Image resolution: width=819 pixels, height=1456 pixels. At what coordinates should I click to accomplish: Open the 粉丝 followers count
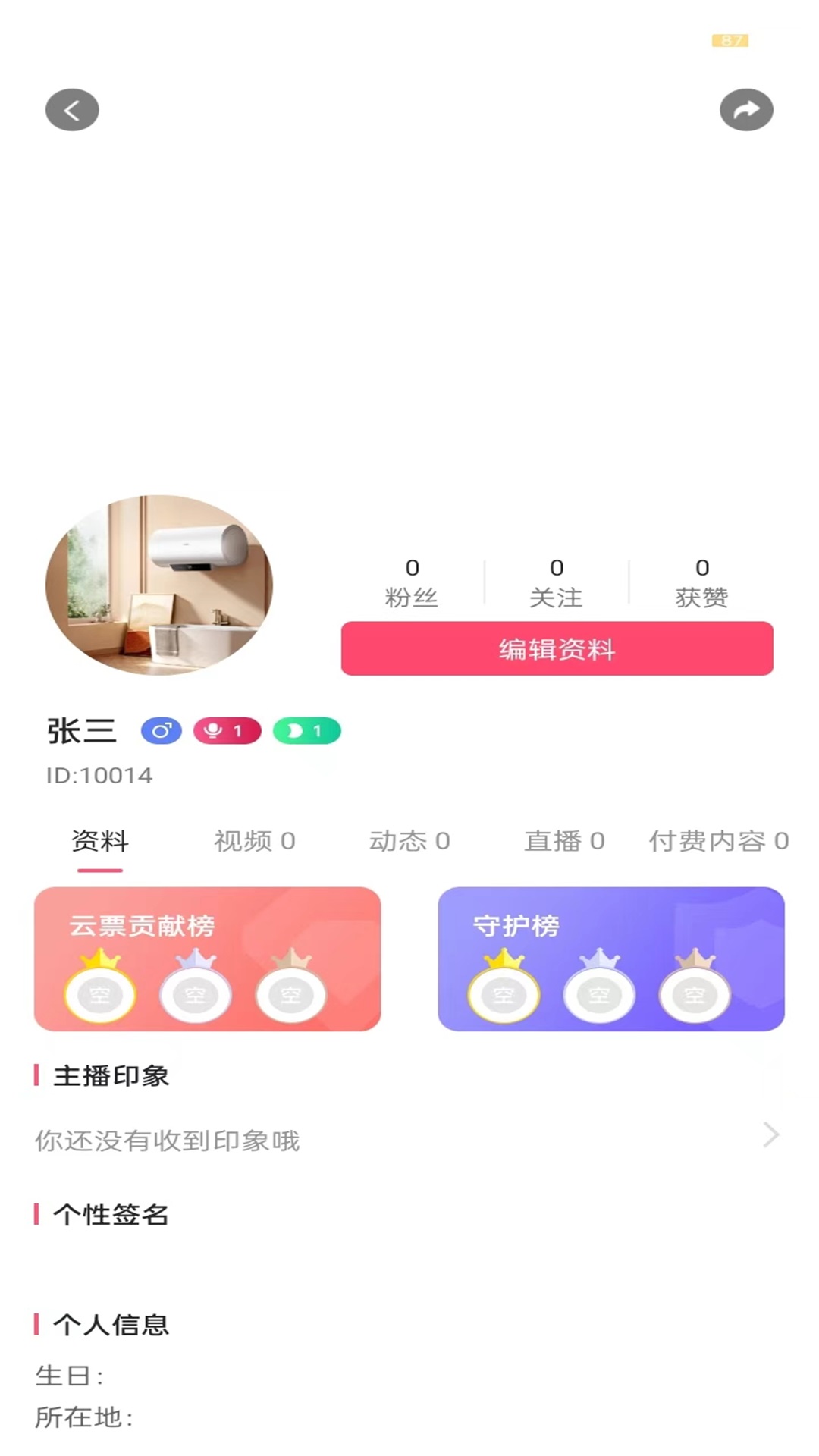[413, 582]
